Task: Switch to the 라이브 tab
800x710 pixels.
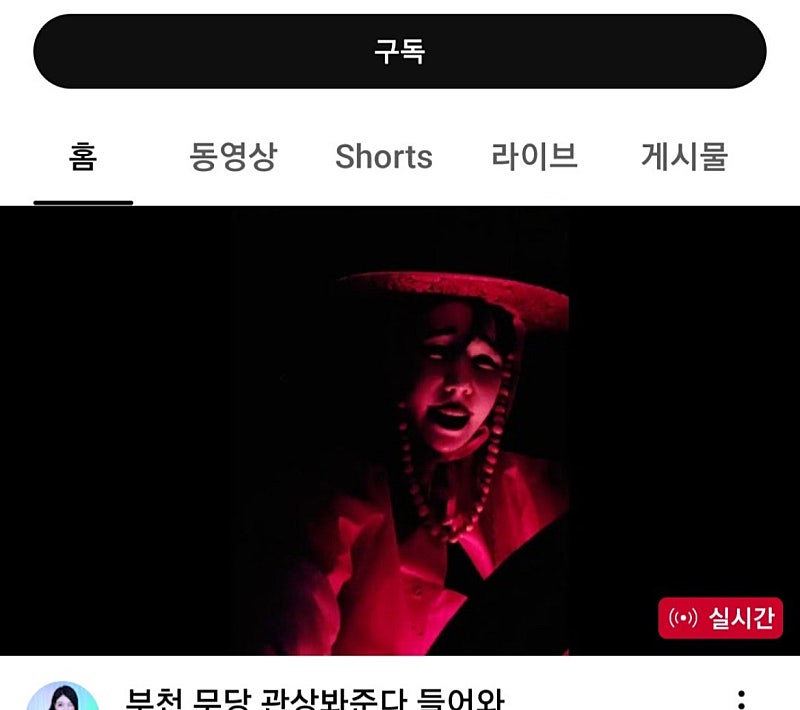Action: (535, 157)
